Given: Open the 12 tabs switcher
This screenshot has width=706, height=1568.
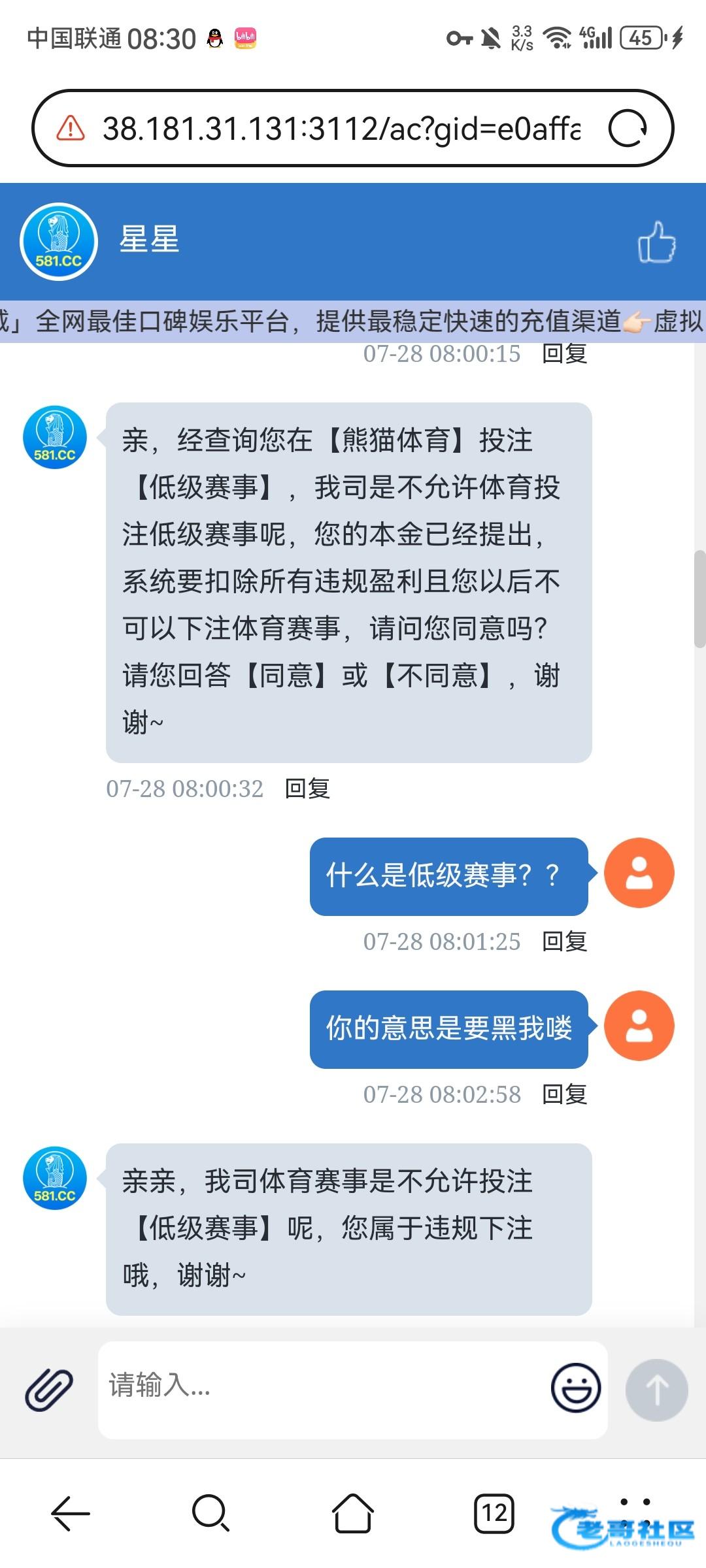Looking at the screenshot, I should click(x=494, y=1514).
